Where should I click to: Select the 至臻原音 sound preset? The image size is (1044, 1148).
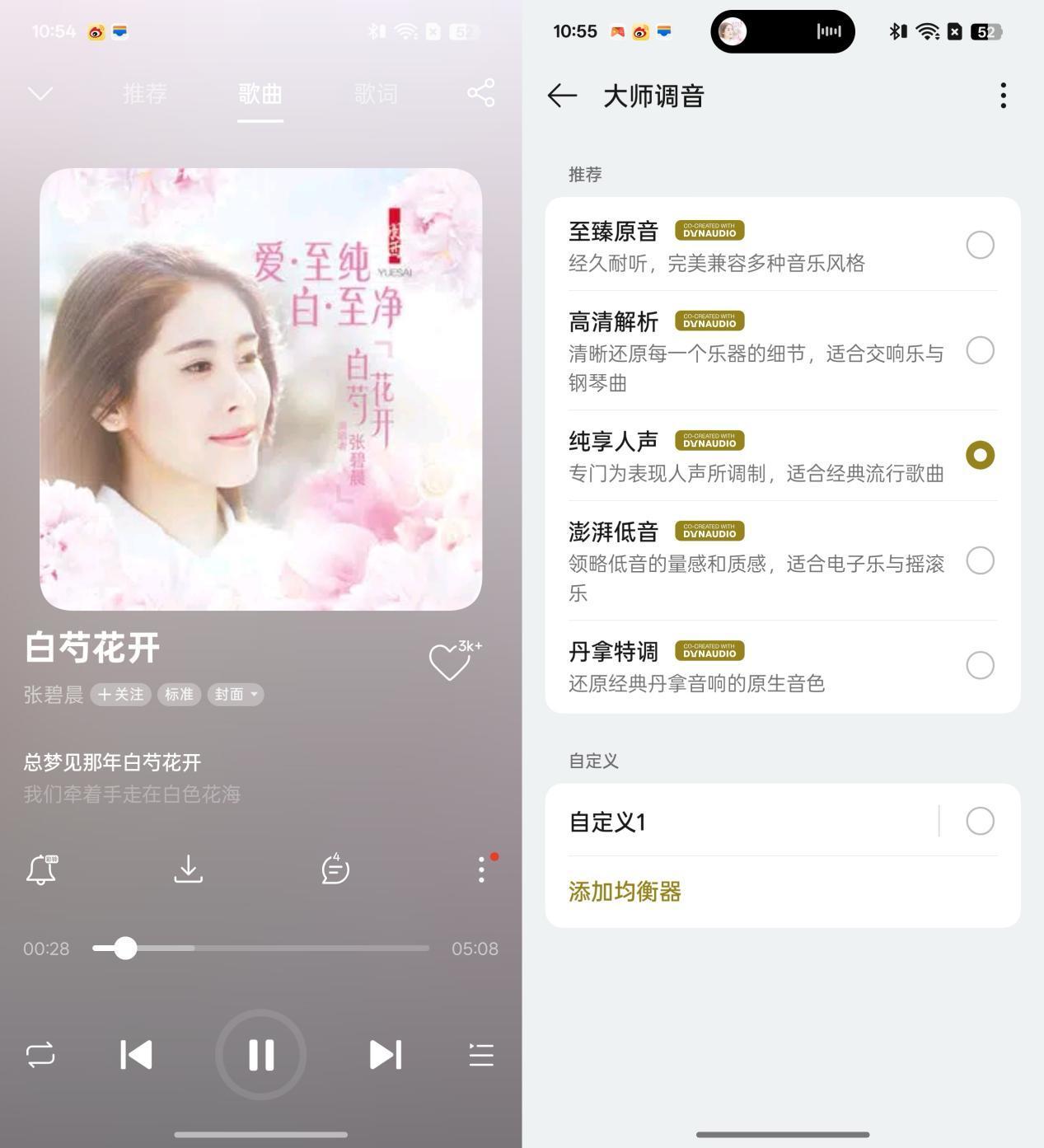[980, 245]
